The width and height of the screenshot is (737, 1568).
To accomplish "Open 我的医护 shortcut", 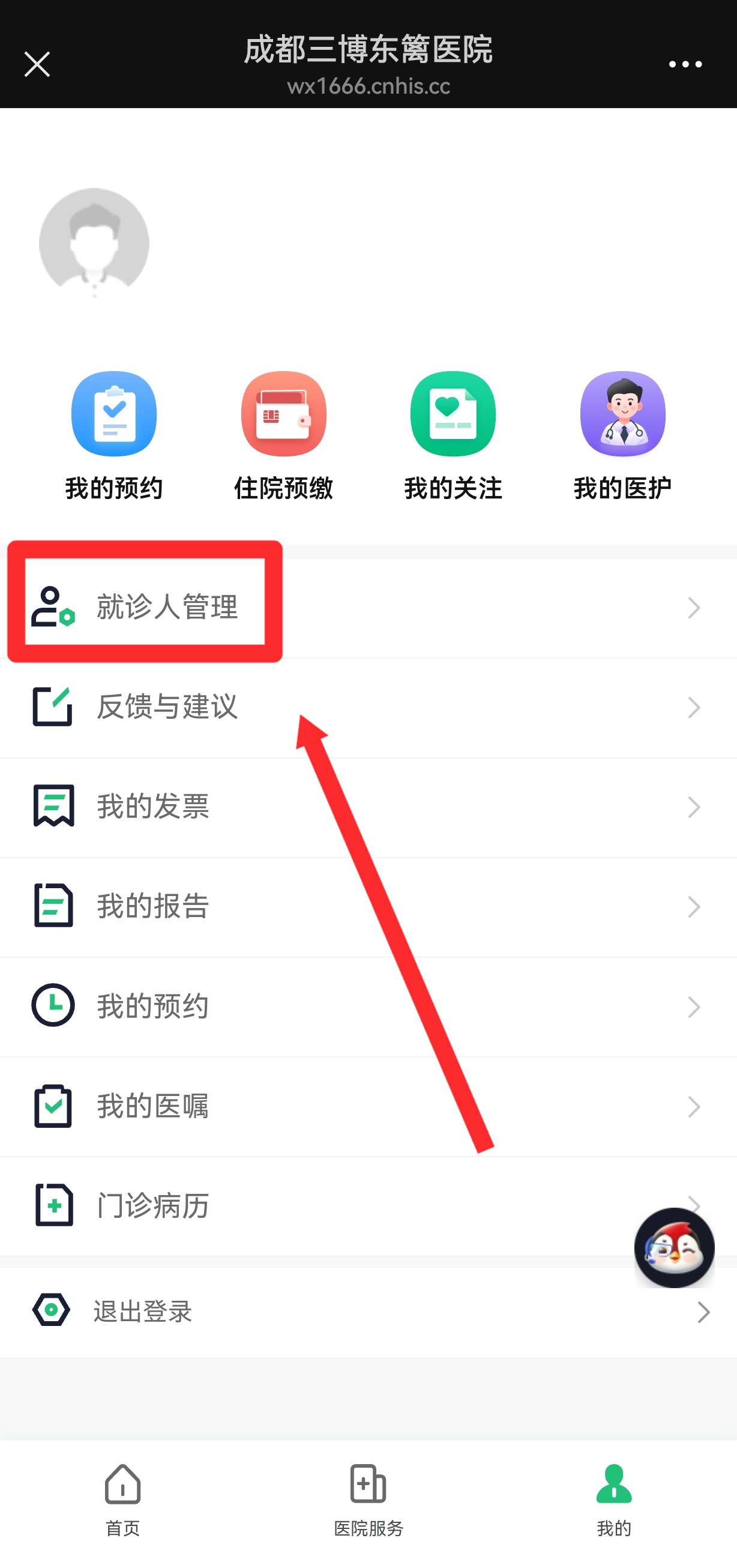I will point(623,436).
